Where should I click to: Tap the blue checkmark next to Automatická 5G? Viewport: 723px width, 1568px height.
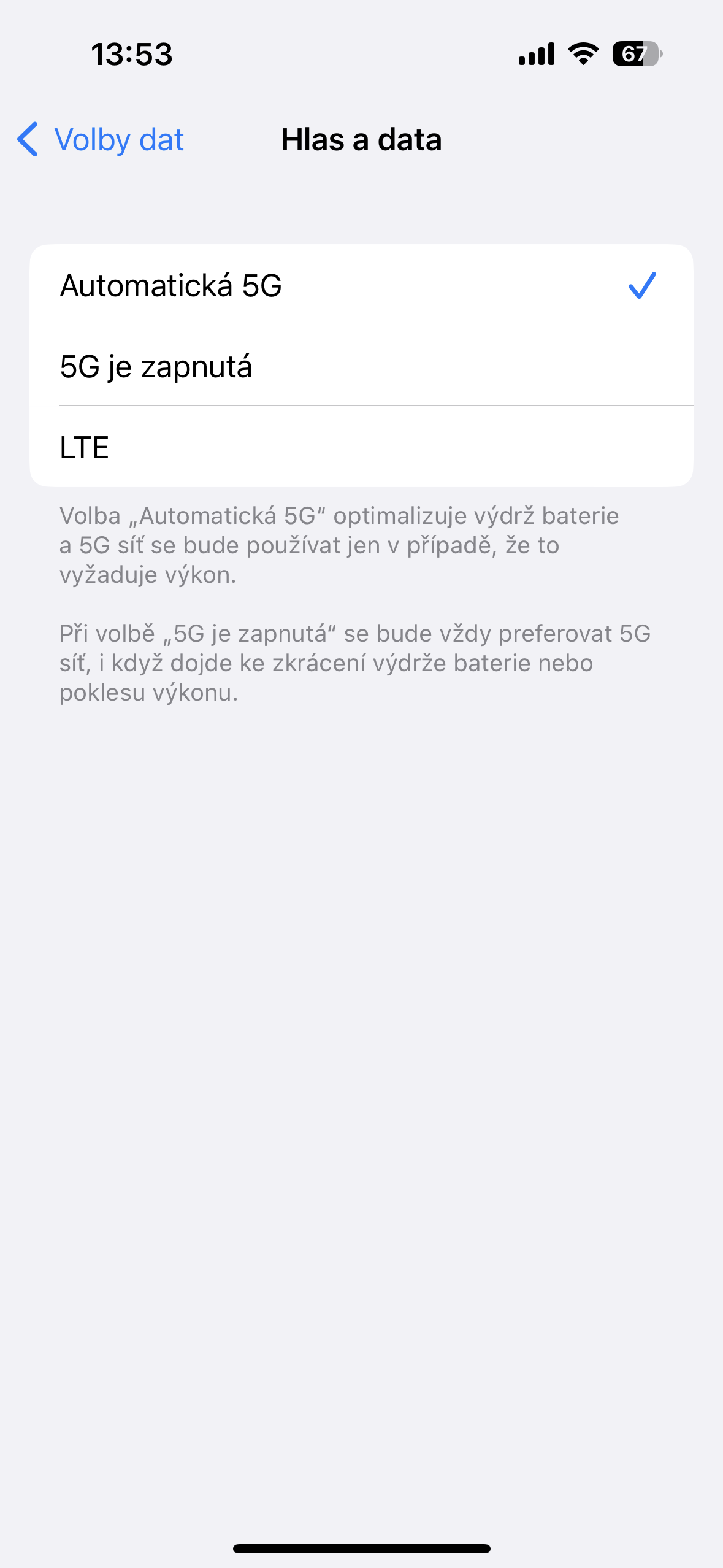click(641, 284)
